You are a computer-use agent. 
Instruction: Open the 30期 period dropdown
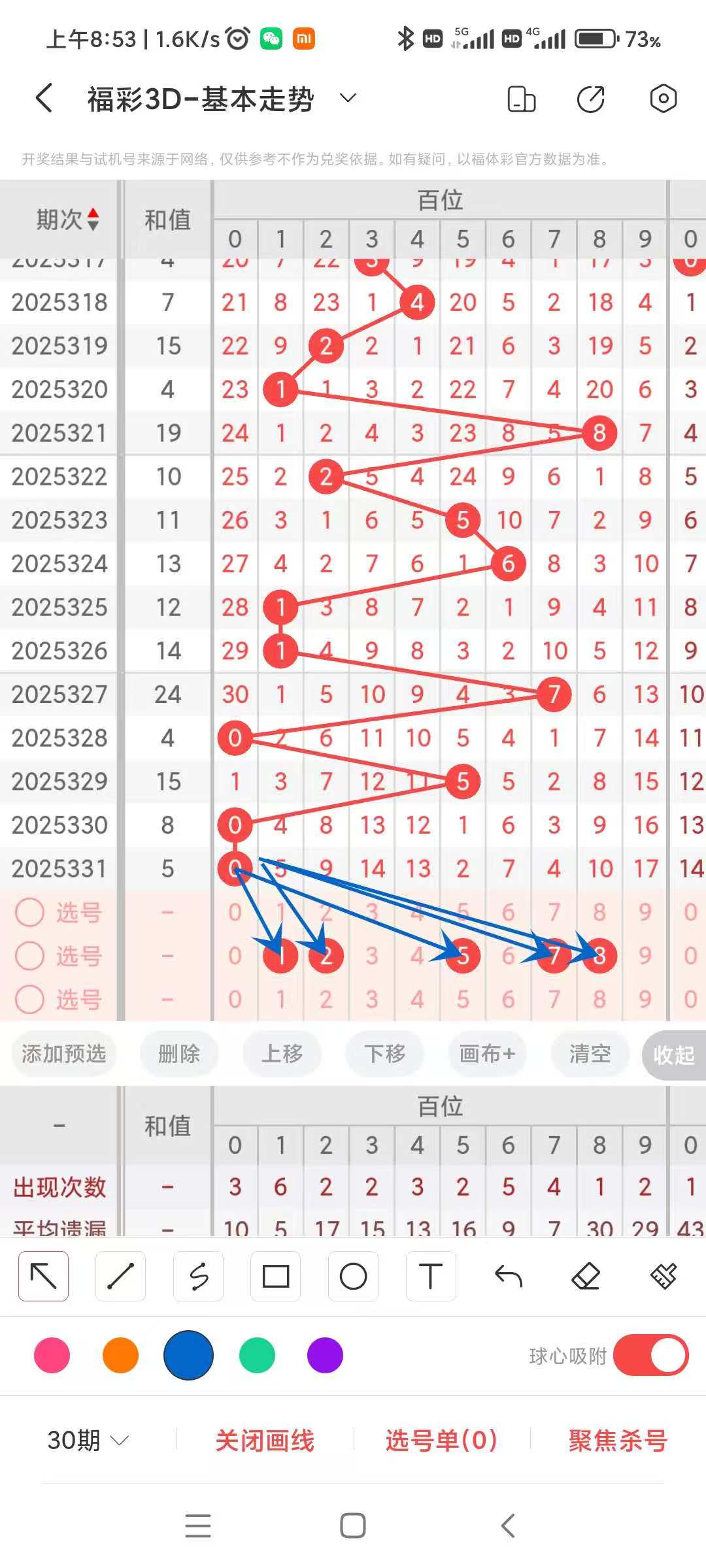coord(86,1440)
